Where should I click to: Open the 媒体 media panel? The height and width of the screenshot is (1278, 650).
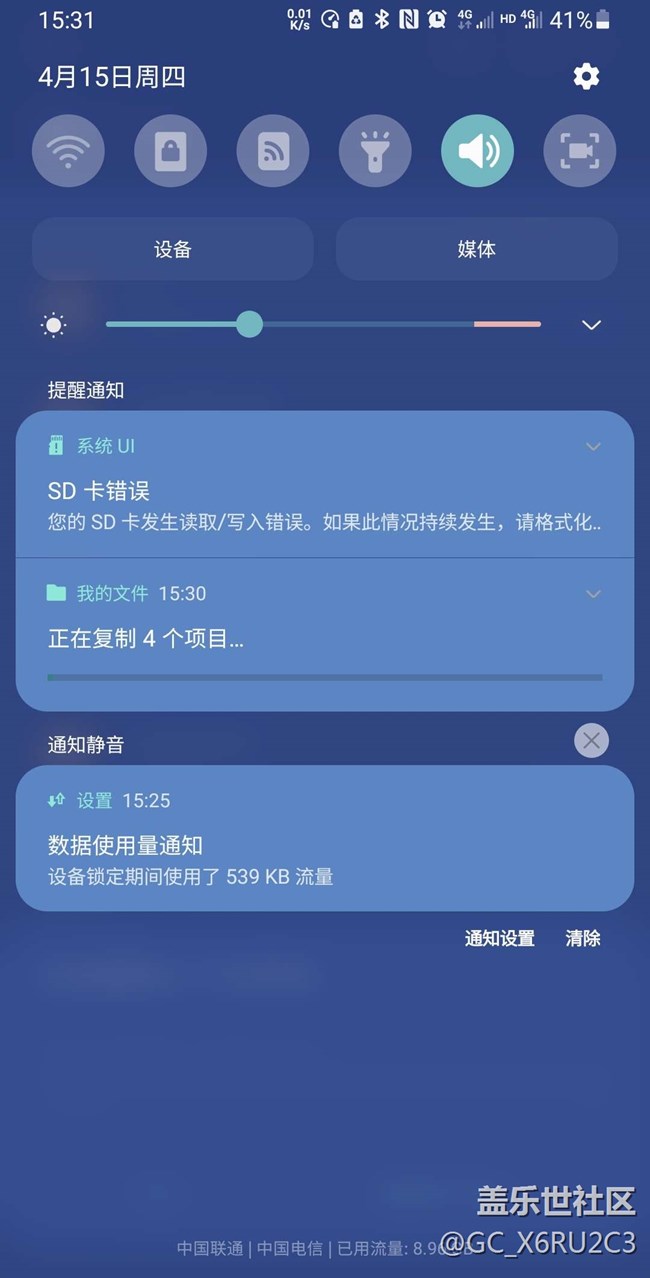tap(477, 249)
